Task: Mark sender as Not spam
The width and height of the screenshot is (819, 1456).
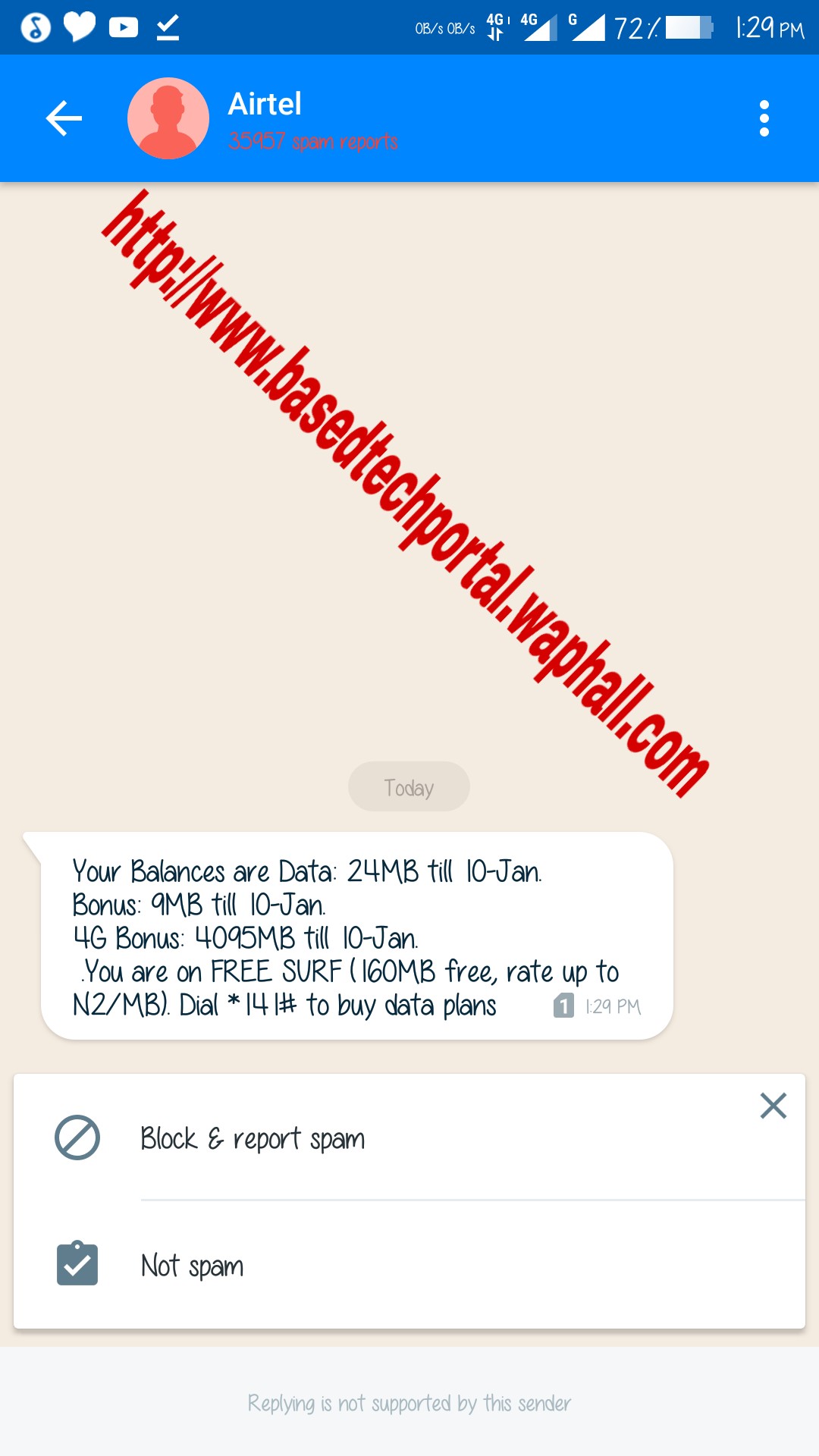Action: coord(409,1265)
